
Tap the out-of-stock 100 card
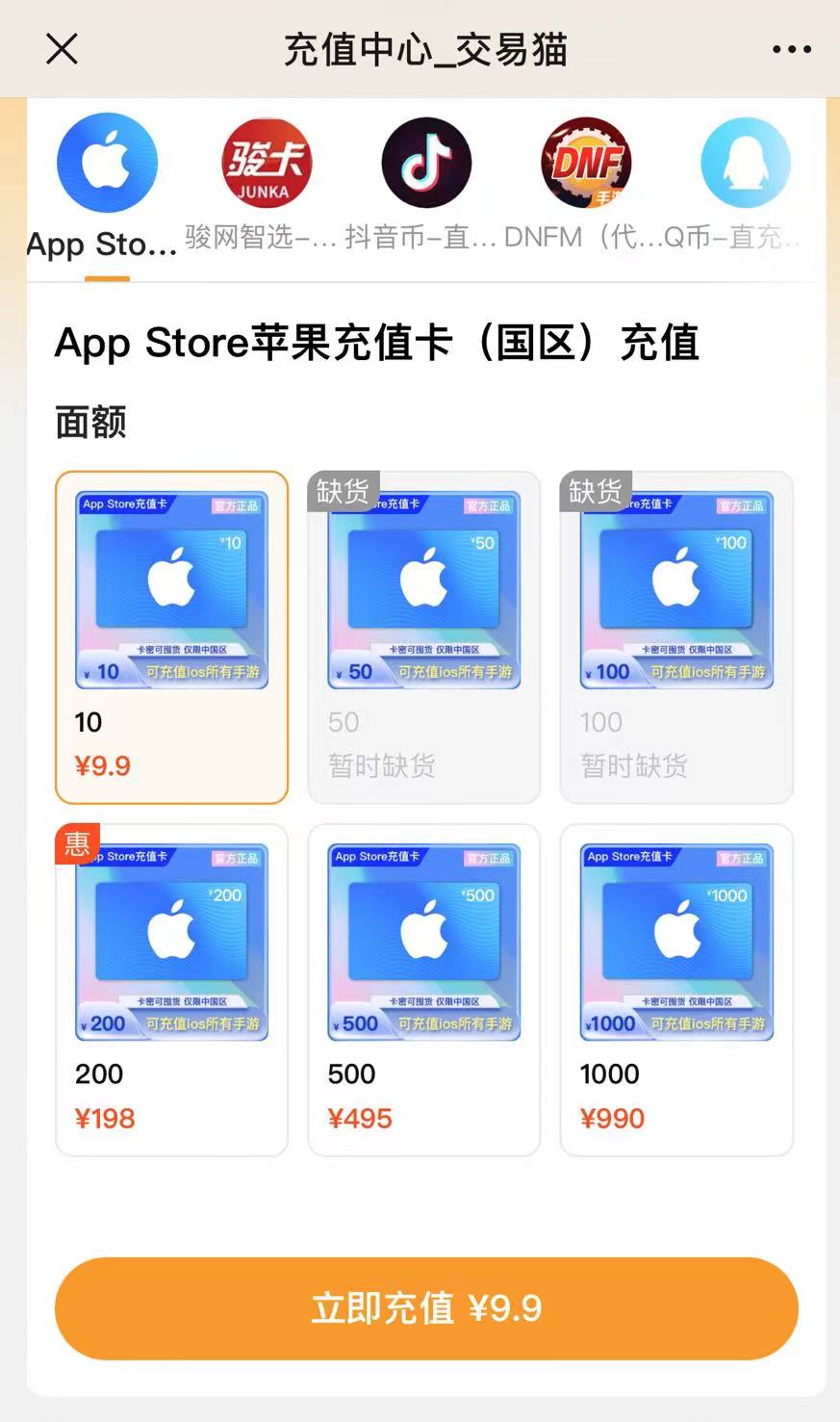point(676,637)
